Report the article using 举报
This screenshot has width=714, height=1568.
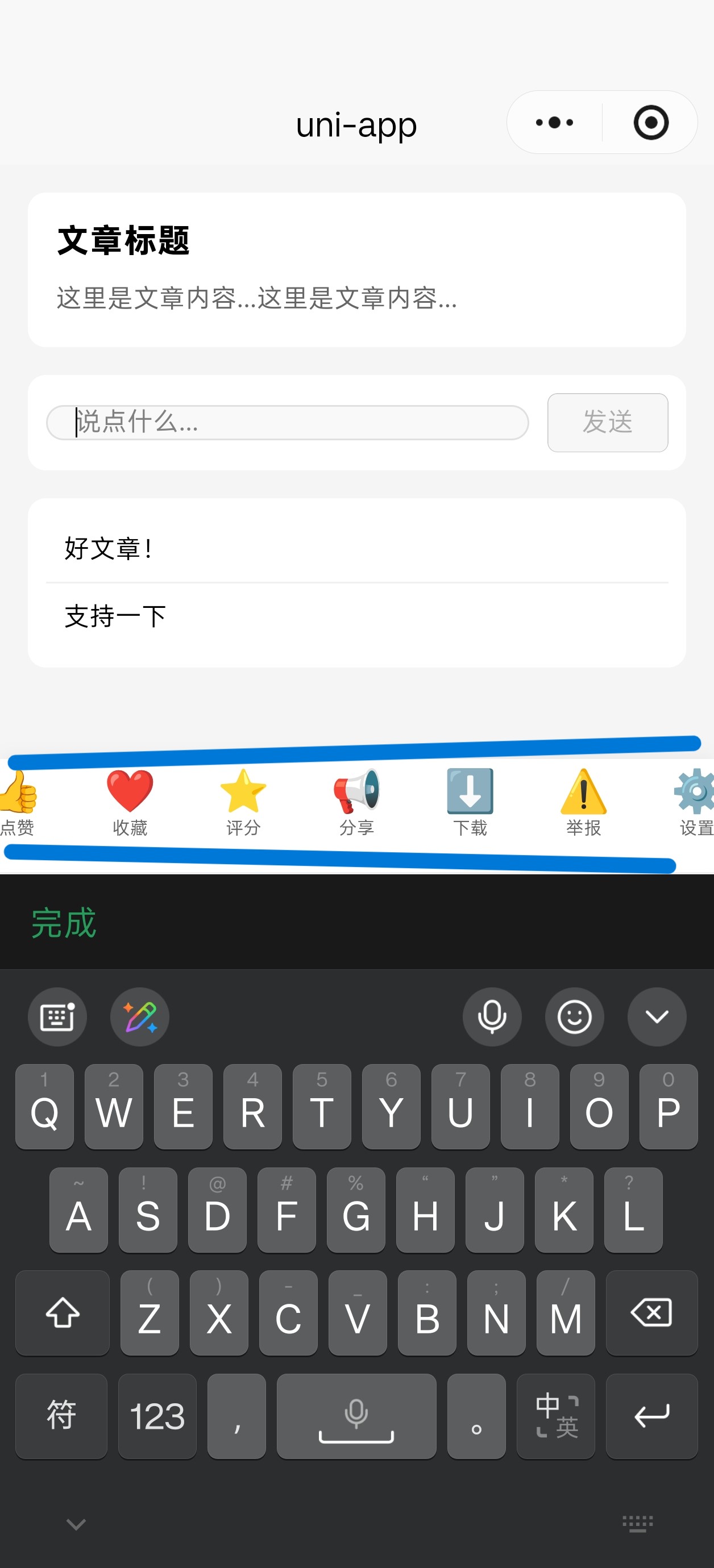click(x=583, y=802)
